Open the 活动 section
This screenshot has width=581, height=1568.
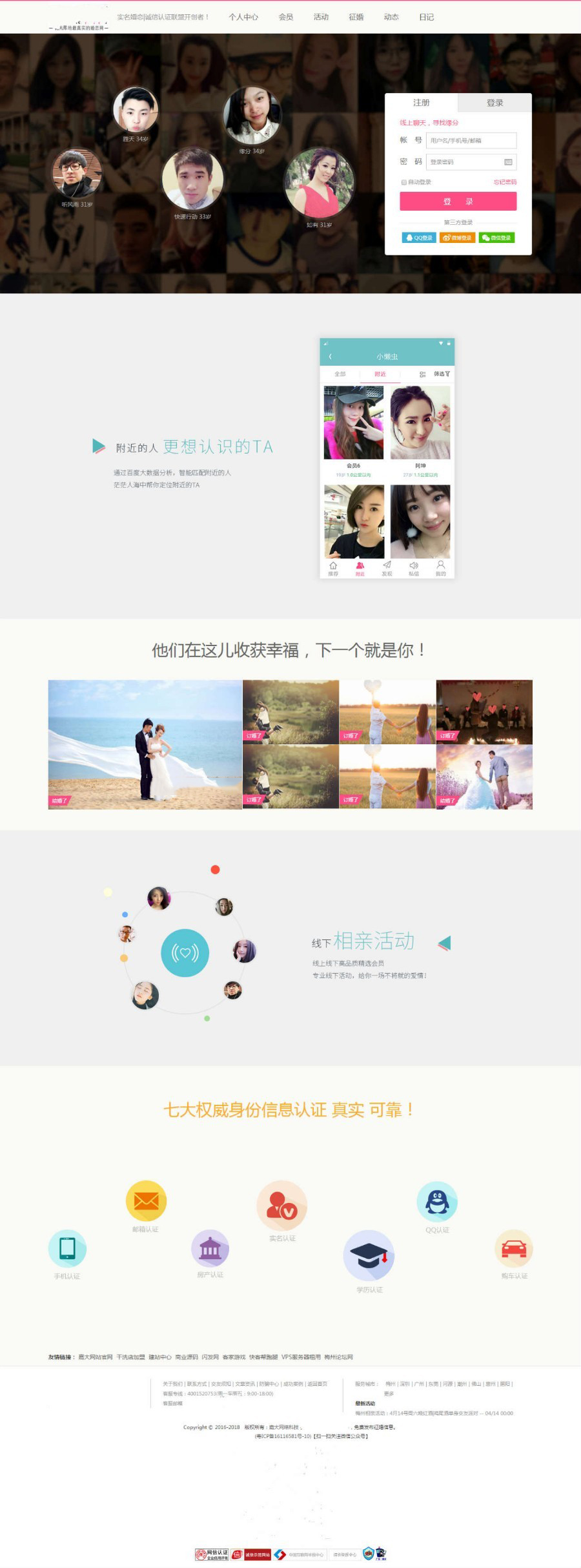coord(321,17)
